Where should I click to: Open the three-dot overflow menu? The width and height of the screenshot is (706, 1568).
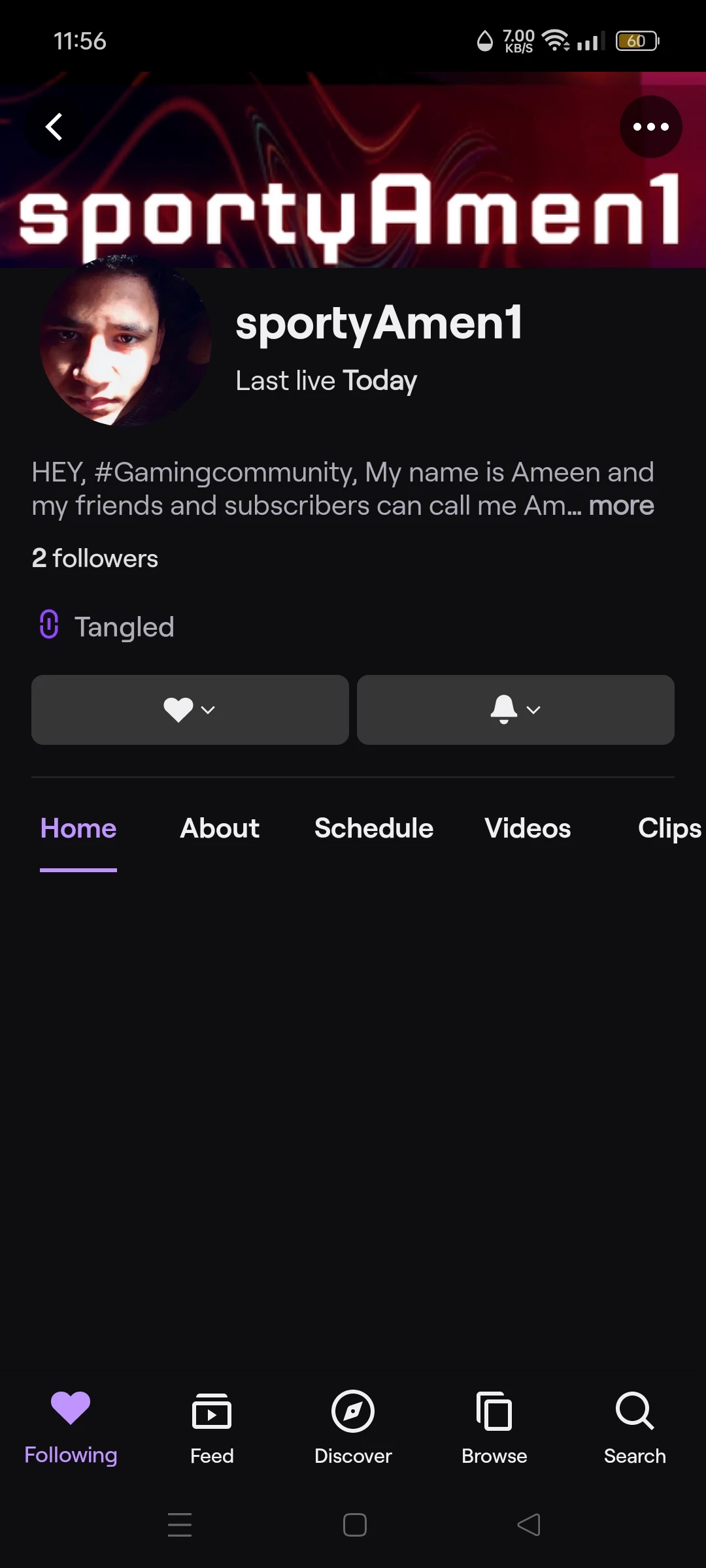(650, 127)
